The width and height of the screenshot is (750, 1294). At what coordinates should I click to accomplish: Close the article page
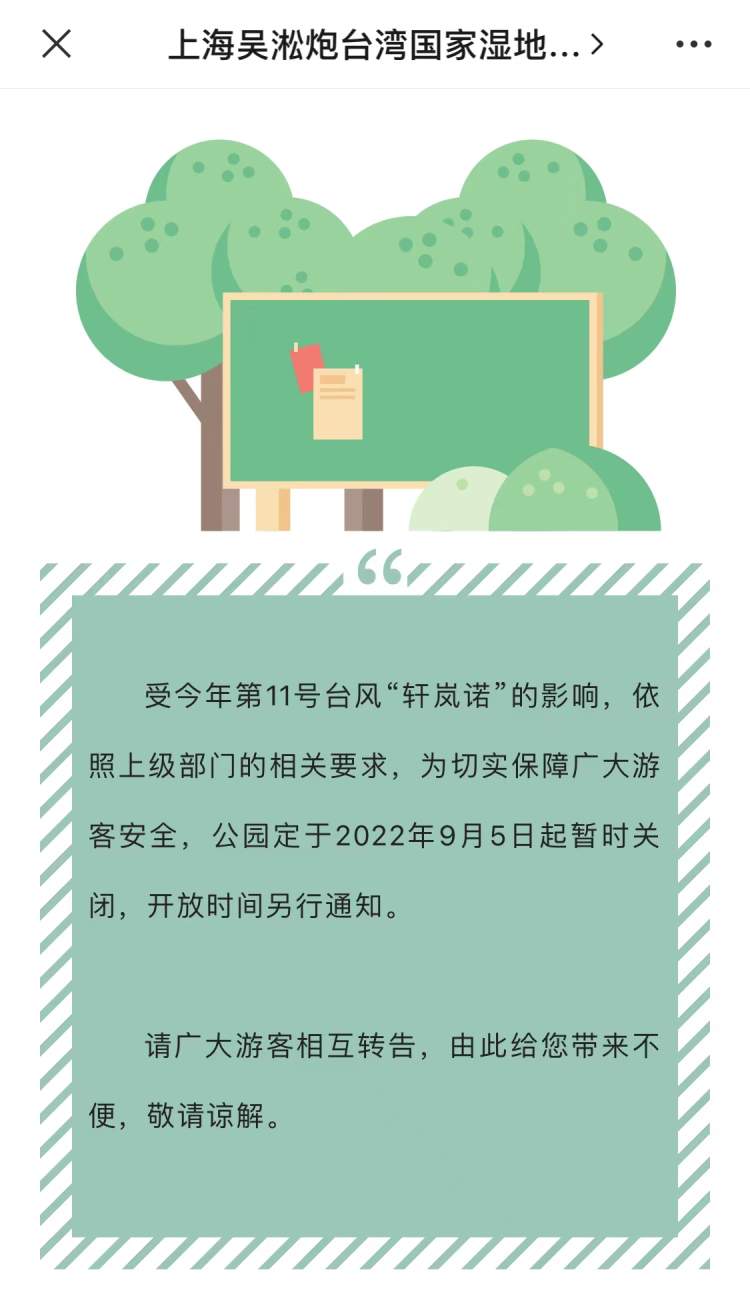click(56, 44)
